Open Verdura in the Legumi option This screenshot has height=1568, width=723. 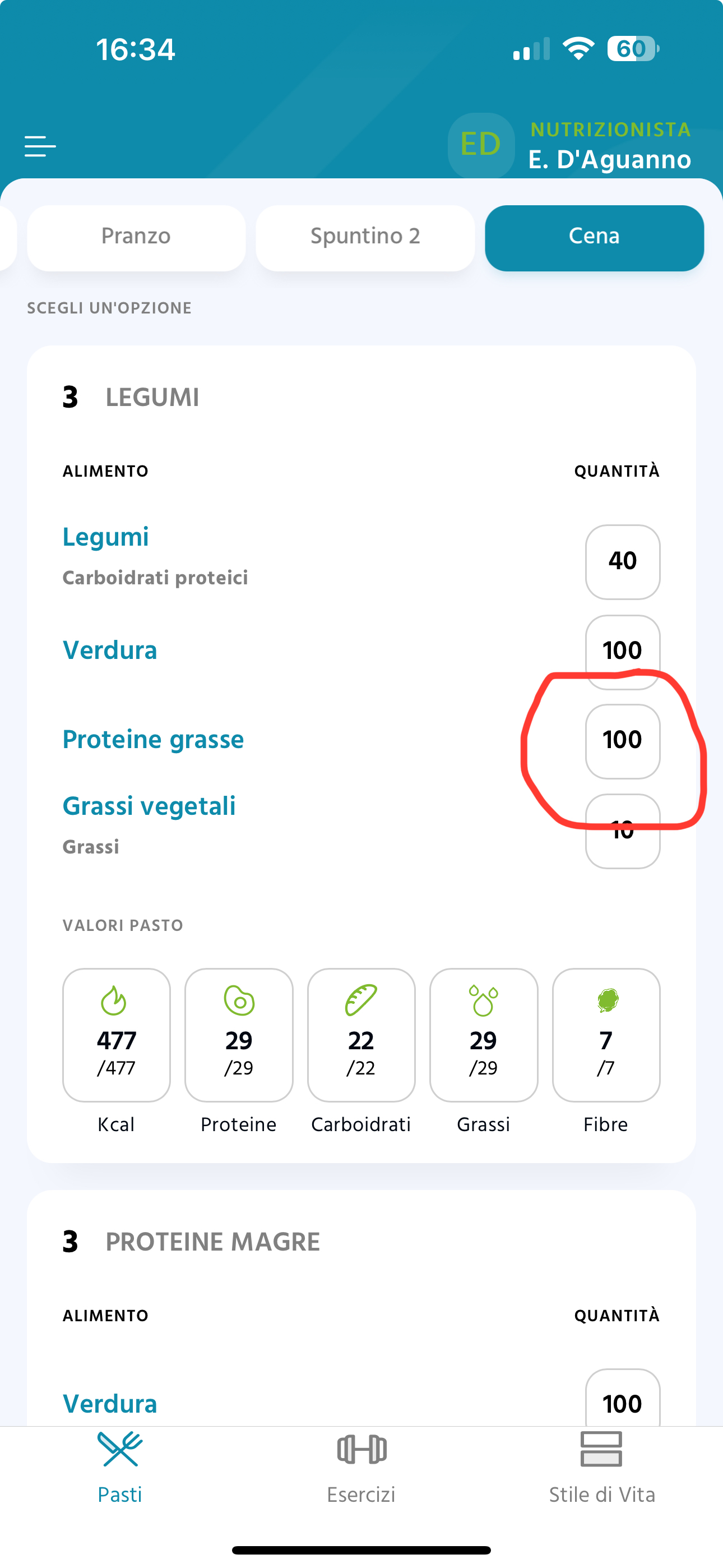tap(110, 650)
